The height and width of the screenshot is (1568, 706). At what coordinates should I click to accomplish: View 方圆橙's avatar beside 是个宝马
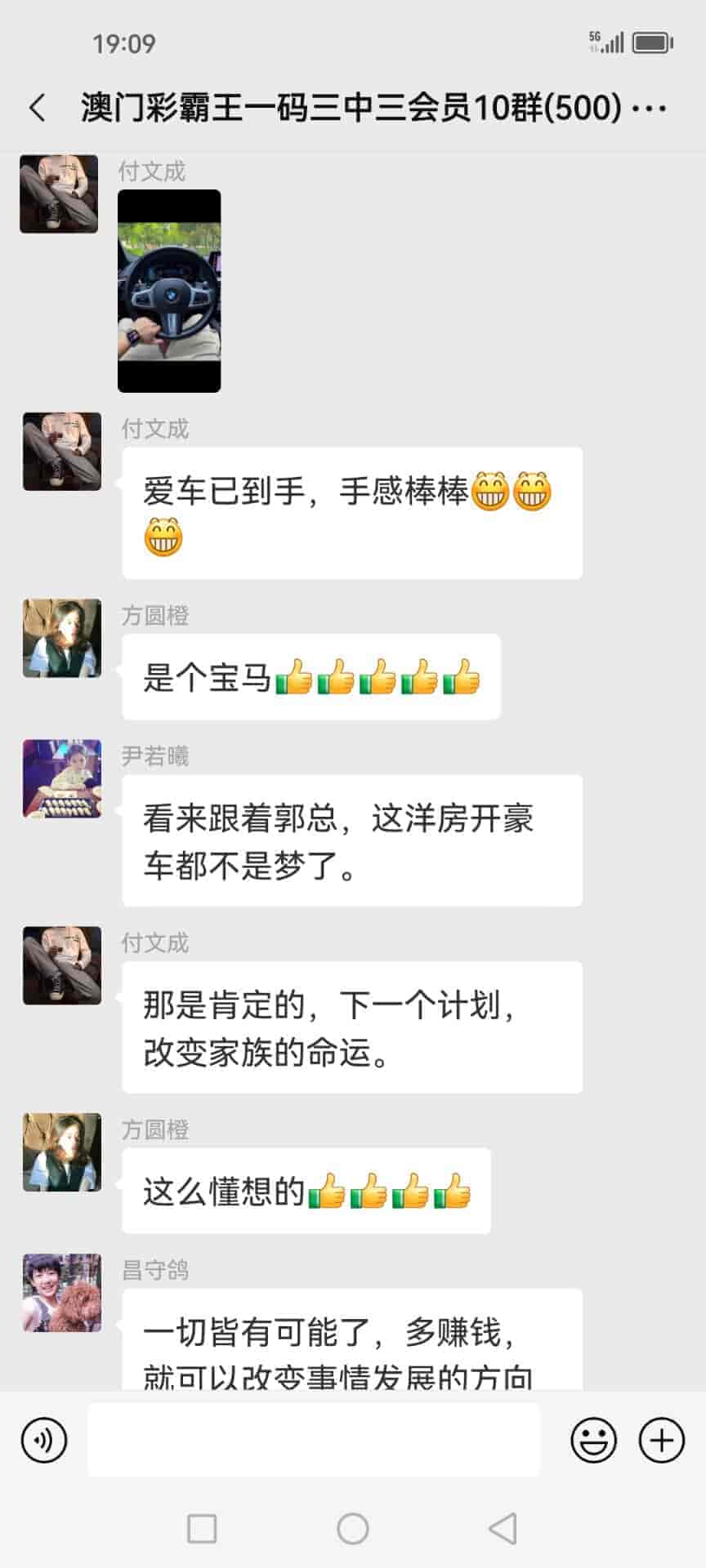pos(62,638)
